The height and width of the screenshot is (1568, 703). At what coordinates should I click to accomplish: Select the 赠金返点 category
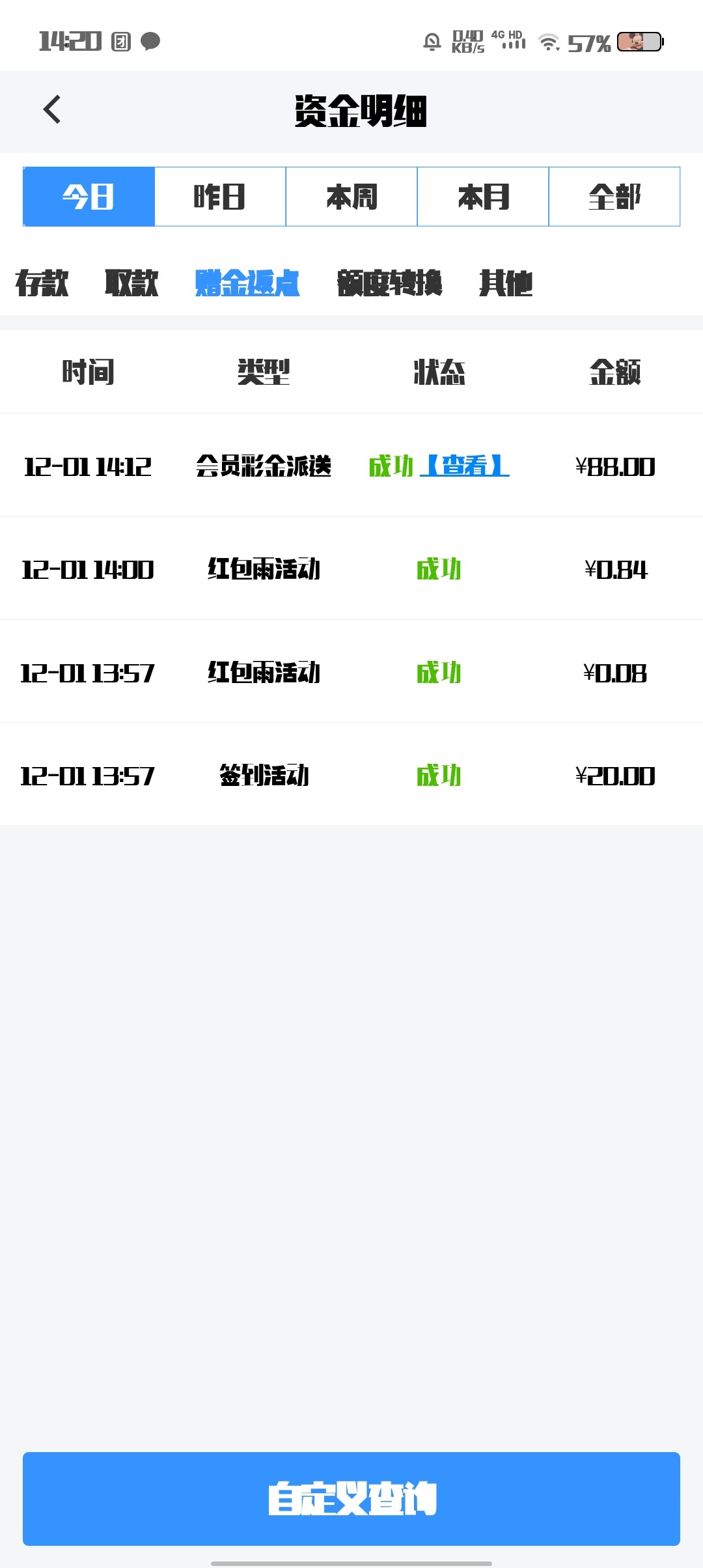click(x=247, y=283)
